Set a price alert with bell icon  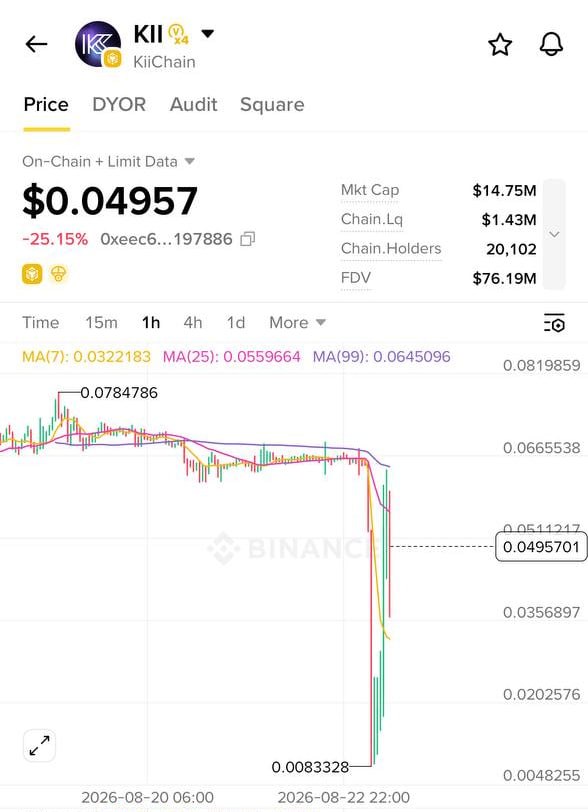pos(551,45)
